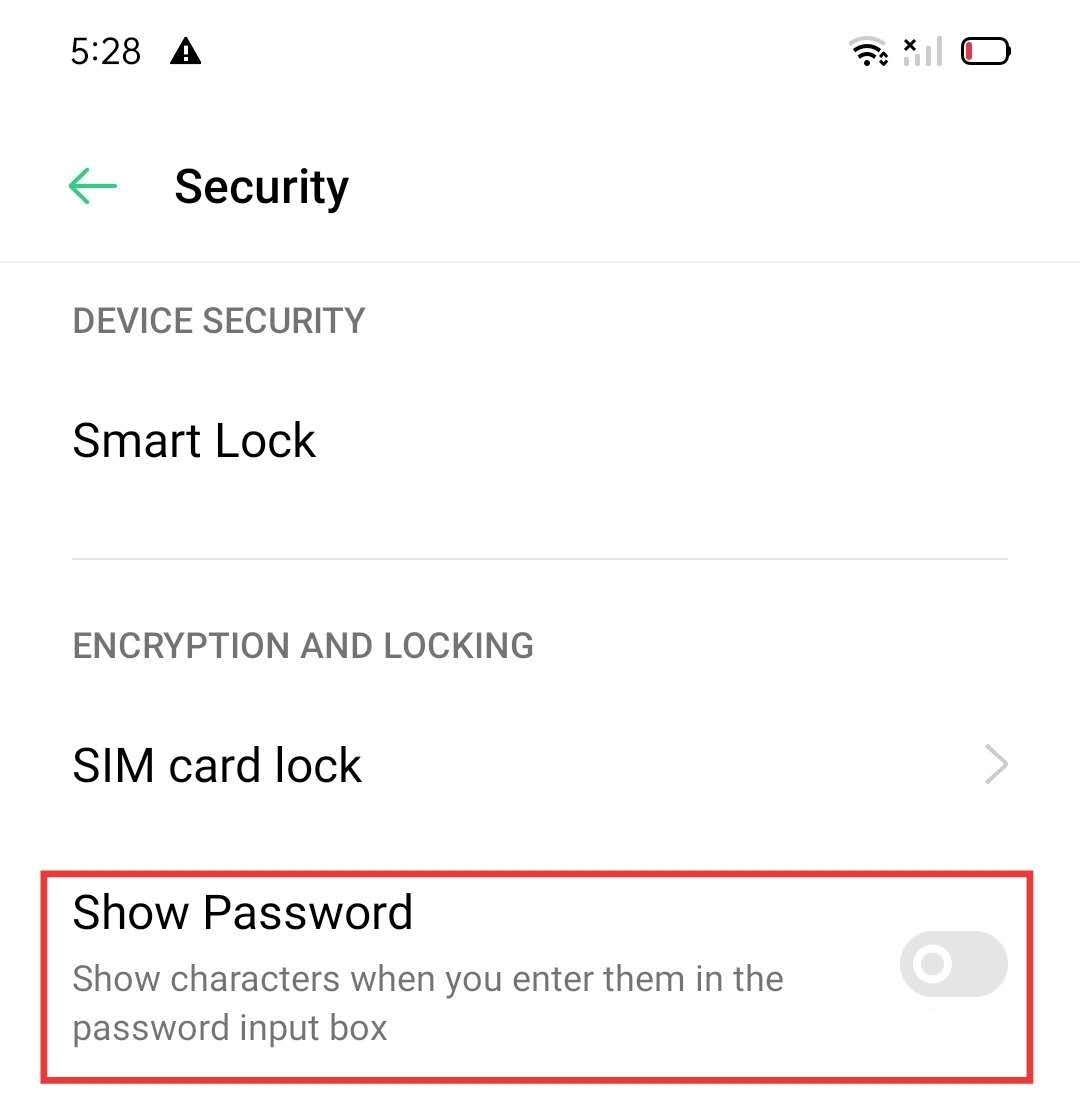Image resolution: width=1080 pixels, height=1119 pixels.
Task: Go back from Security settings
Action: pos(93,186)
